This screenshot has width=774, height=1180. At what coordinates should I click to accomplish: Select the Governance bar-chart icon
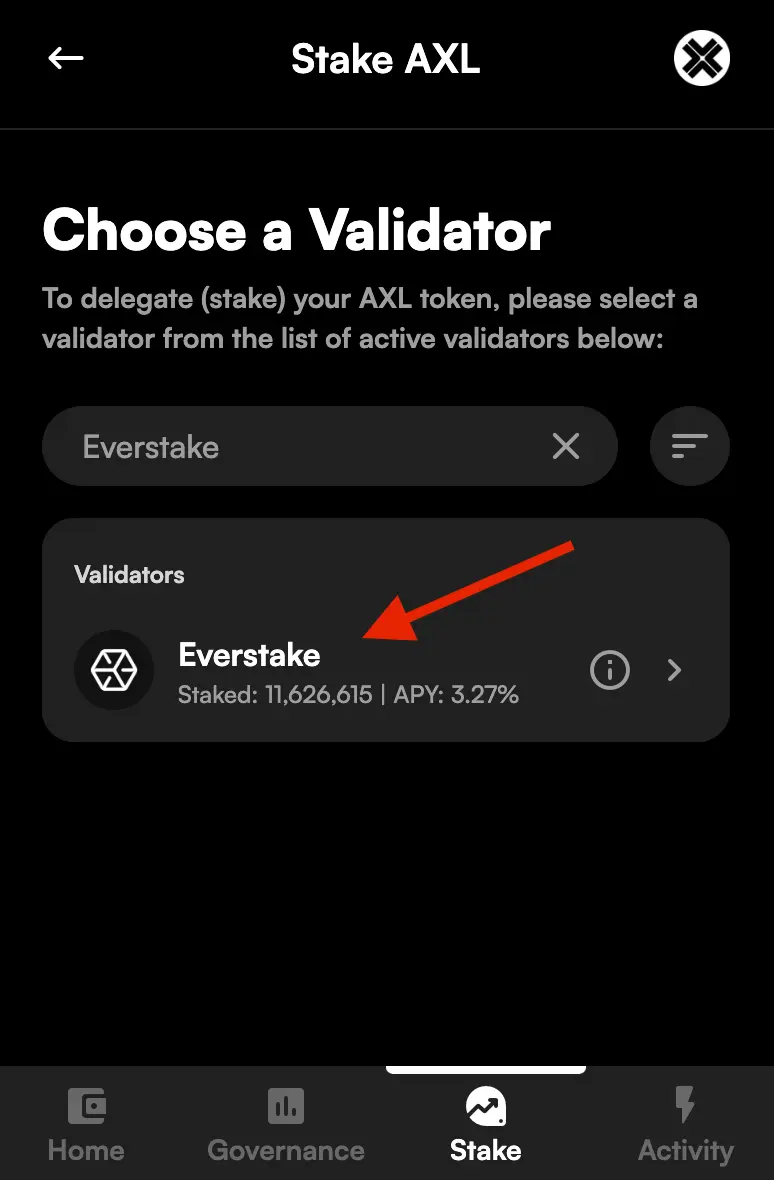pos(286,1105)
